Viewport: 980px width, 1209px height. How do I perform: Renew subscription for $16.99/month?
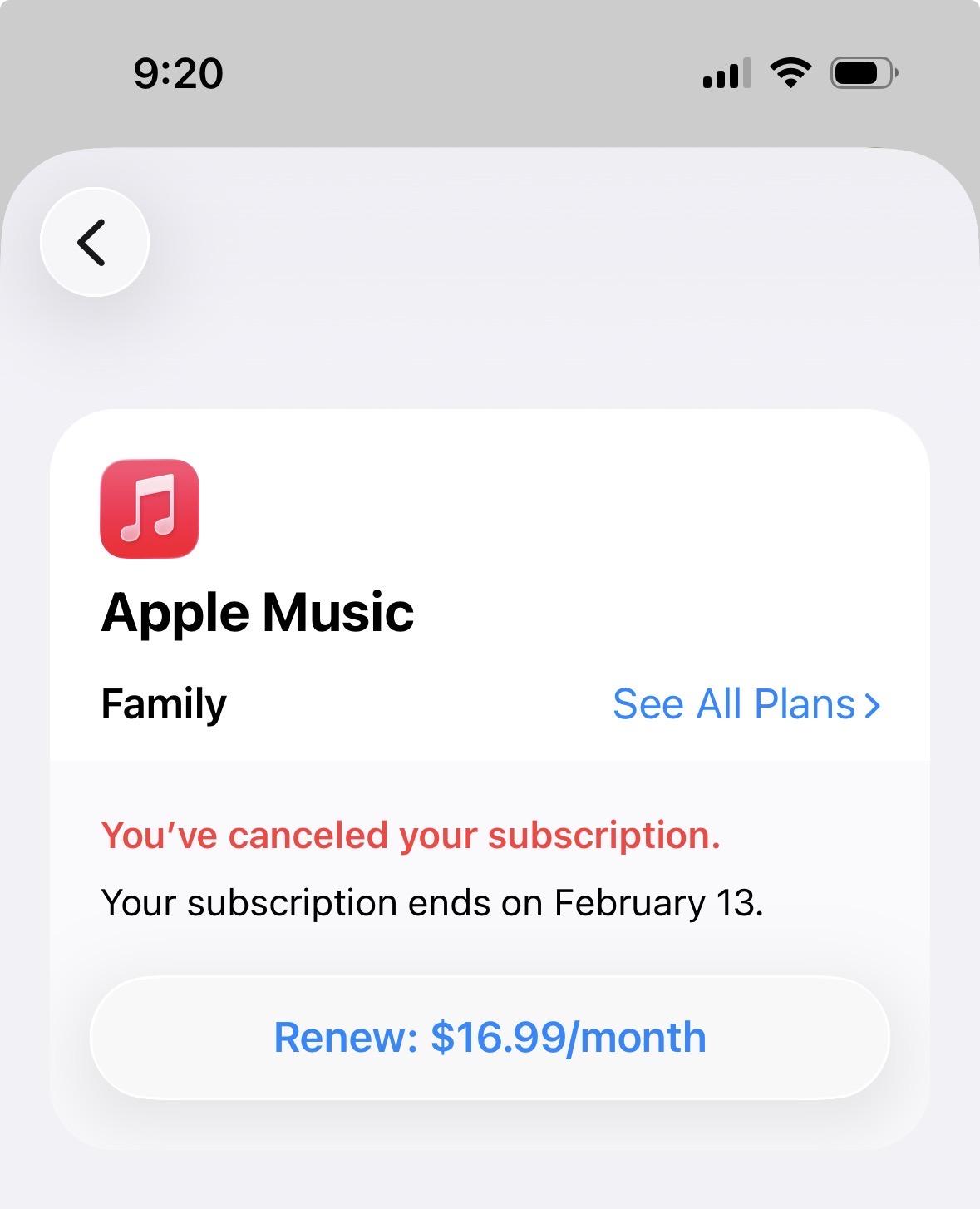point(490,1037)
